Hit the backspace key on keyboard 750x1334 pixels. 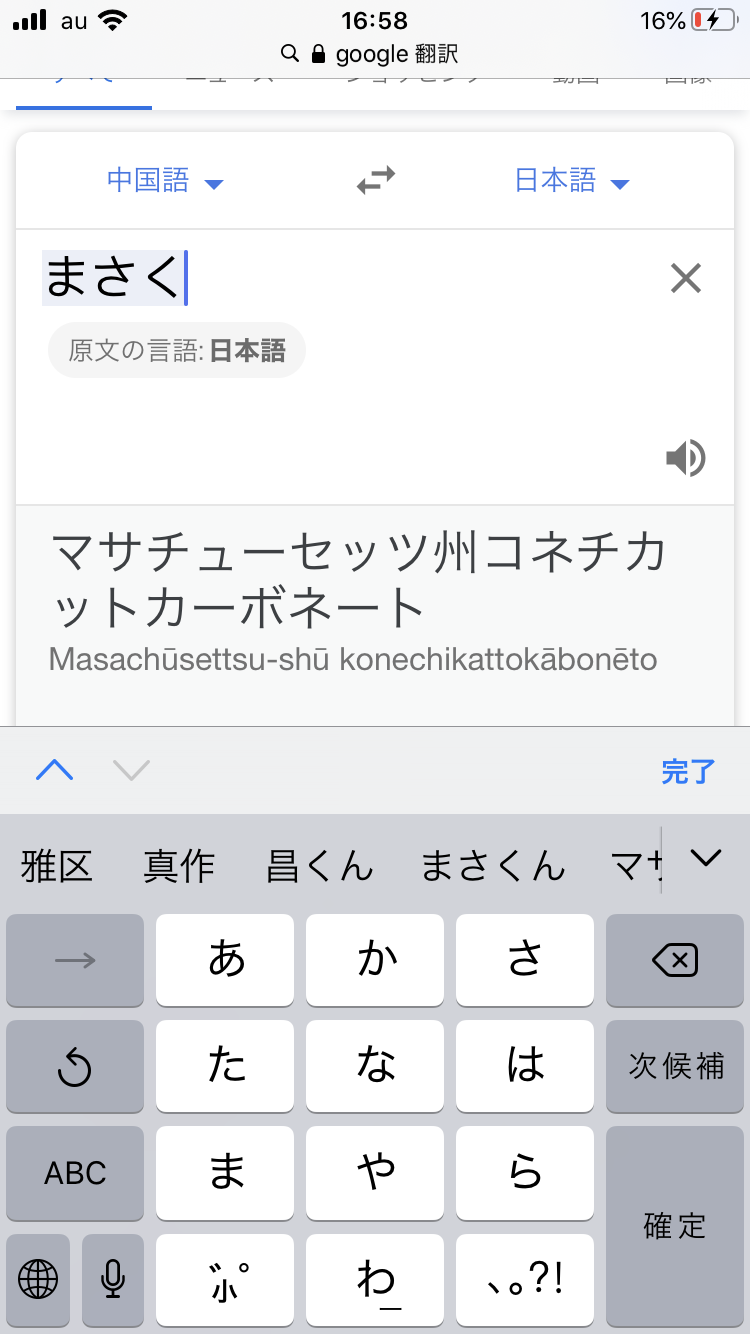(674, 960)
